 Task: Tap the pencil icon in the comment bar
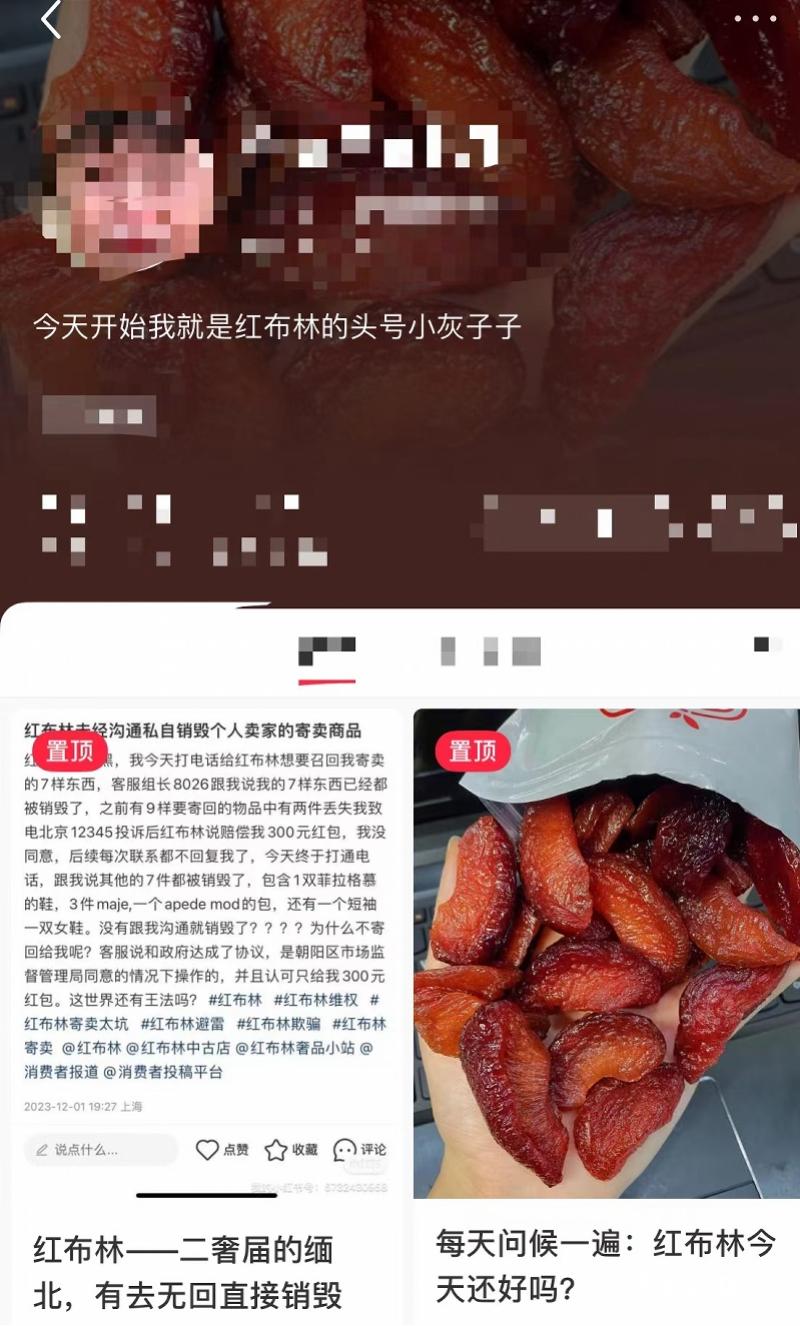click(x=40, y=1150)
